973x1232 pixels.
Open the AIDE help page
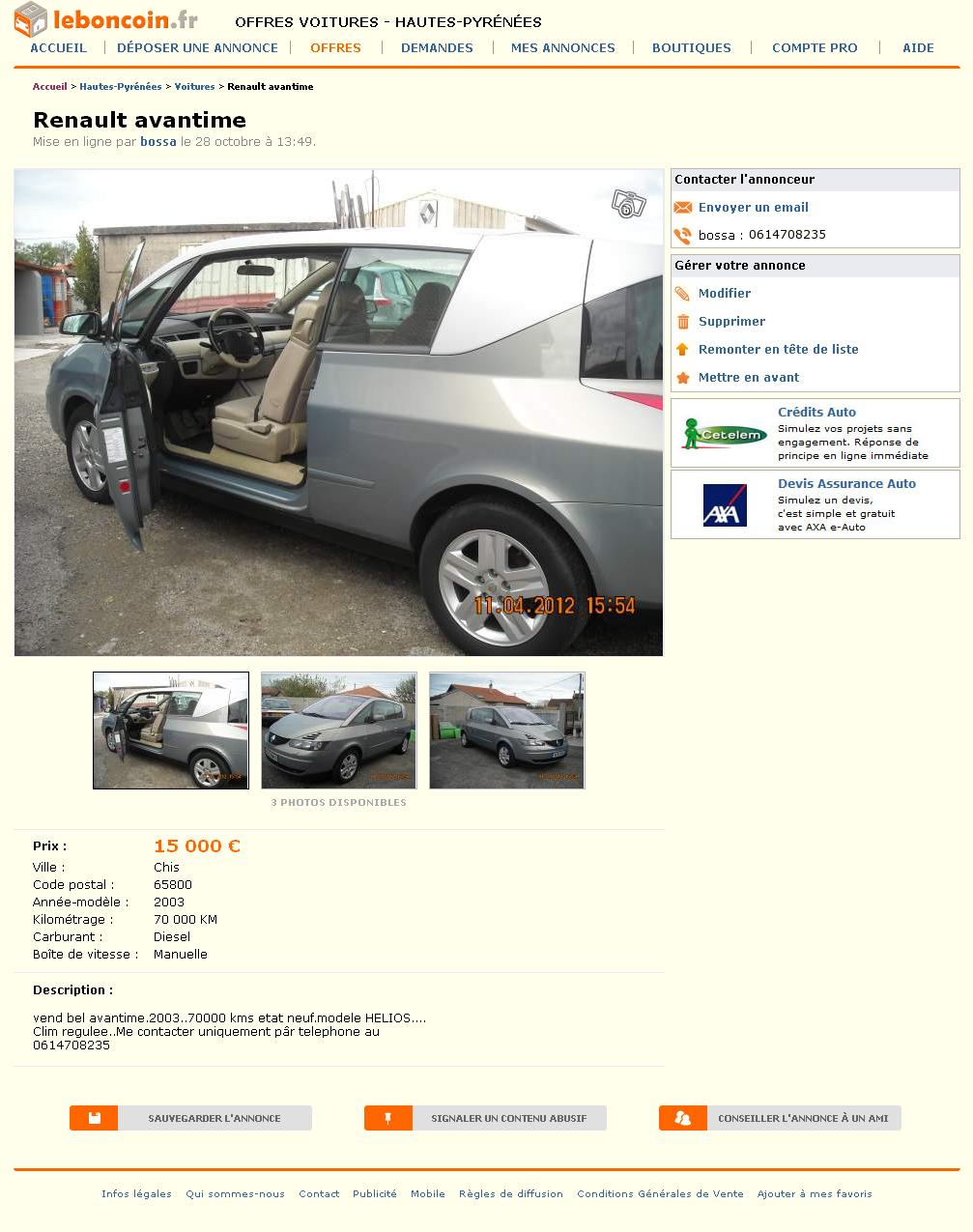tap(917, 47)
